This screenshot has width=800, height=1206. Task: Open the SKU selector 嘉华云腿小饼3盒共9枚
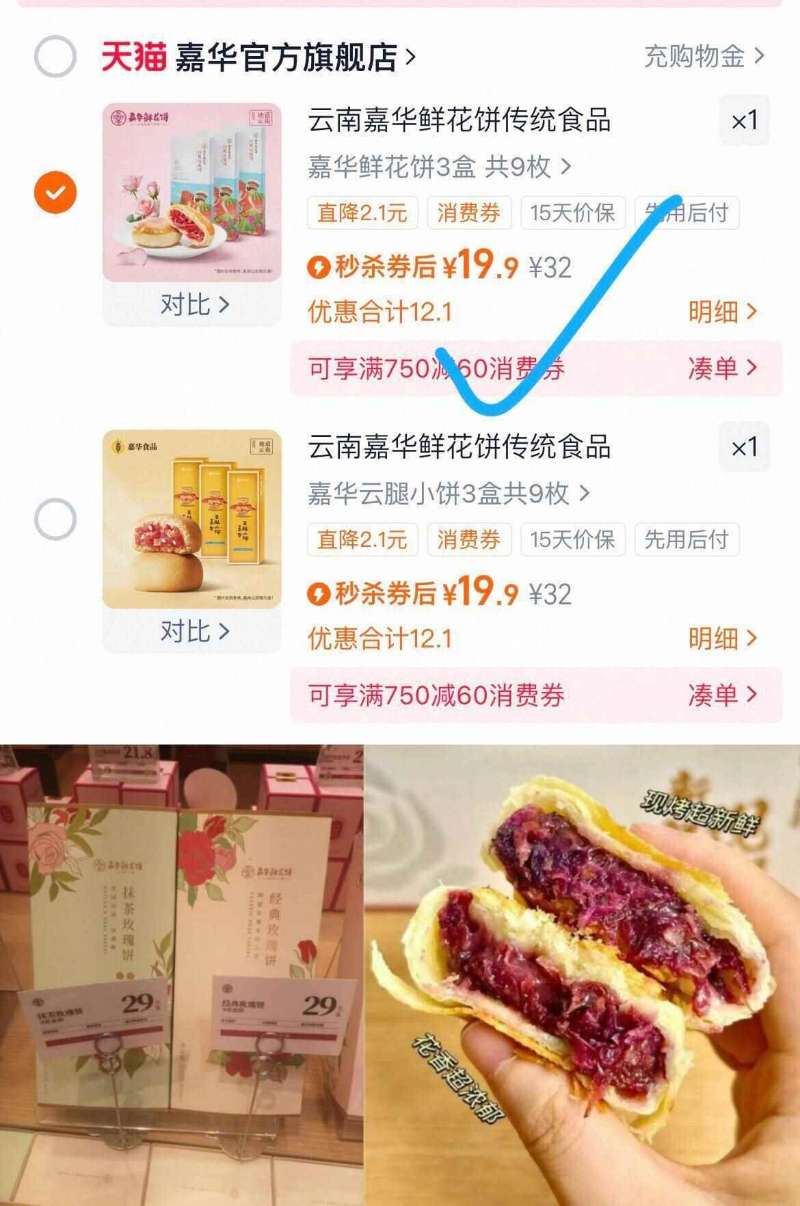[x=449, y=492]
